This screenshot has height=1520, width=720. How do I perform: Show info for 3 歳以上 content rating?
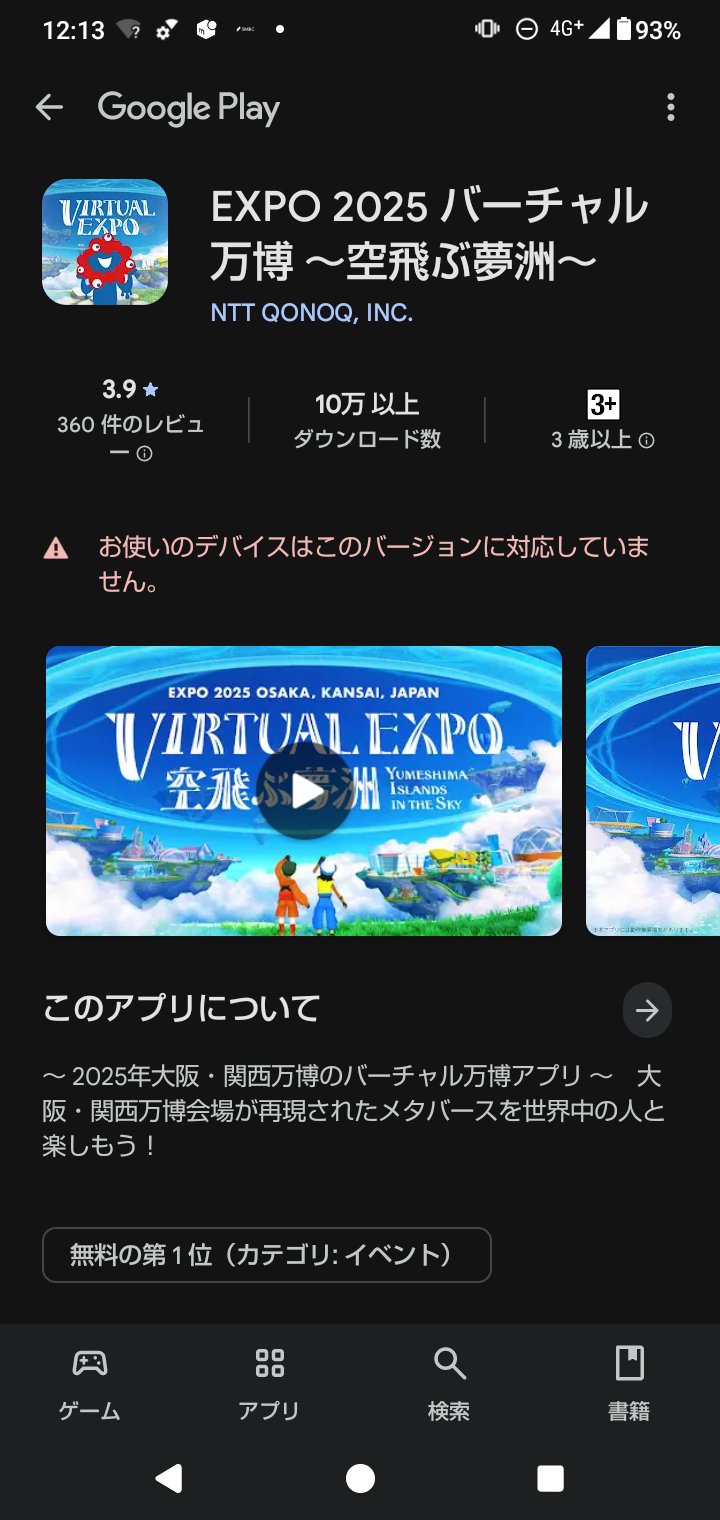tap(647, 440)
